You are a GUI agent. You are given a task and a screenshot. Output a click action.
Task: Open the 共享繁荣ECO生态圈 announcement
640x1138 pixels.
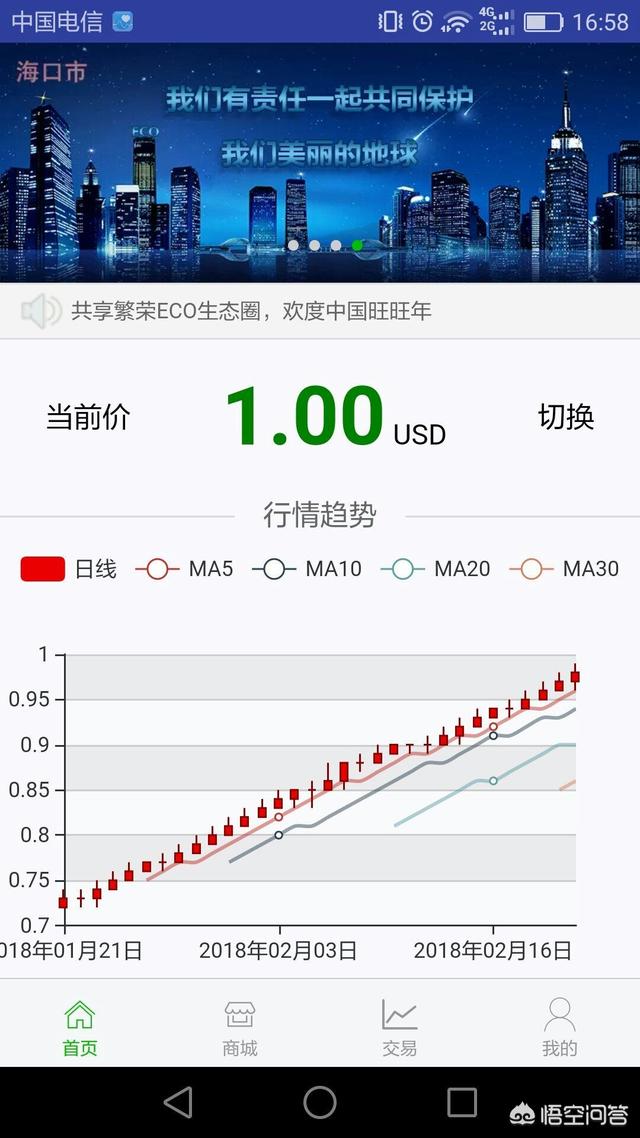coord(250,311)
